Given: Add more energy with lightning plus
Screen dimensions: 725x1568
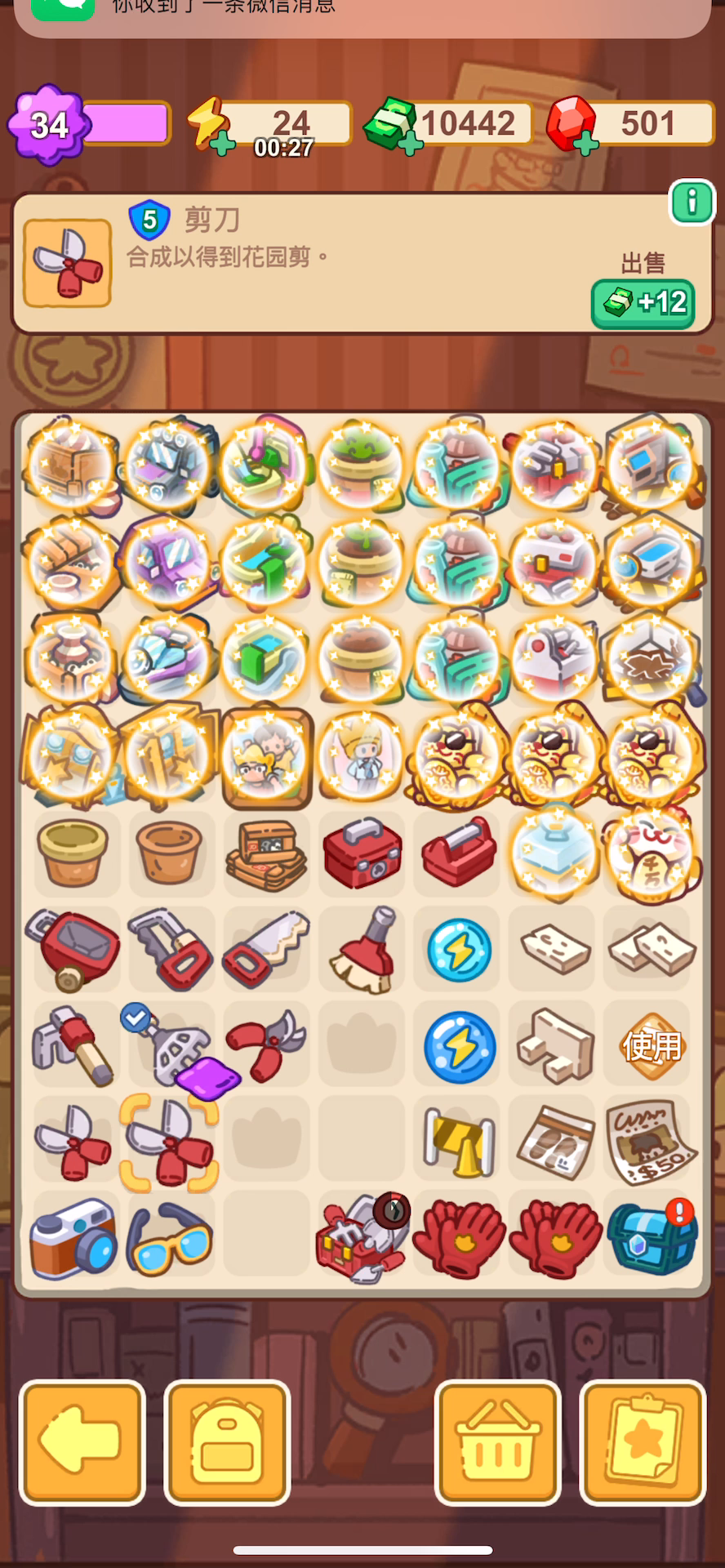Looking at the screenshot, I should point(222,144).
